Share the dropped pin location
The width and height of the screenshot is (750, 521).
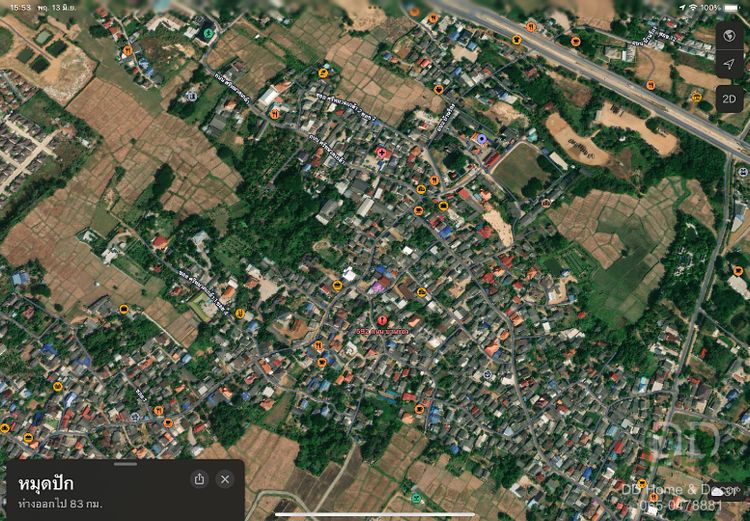tap(199, 479)
